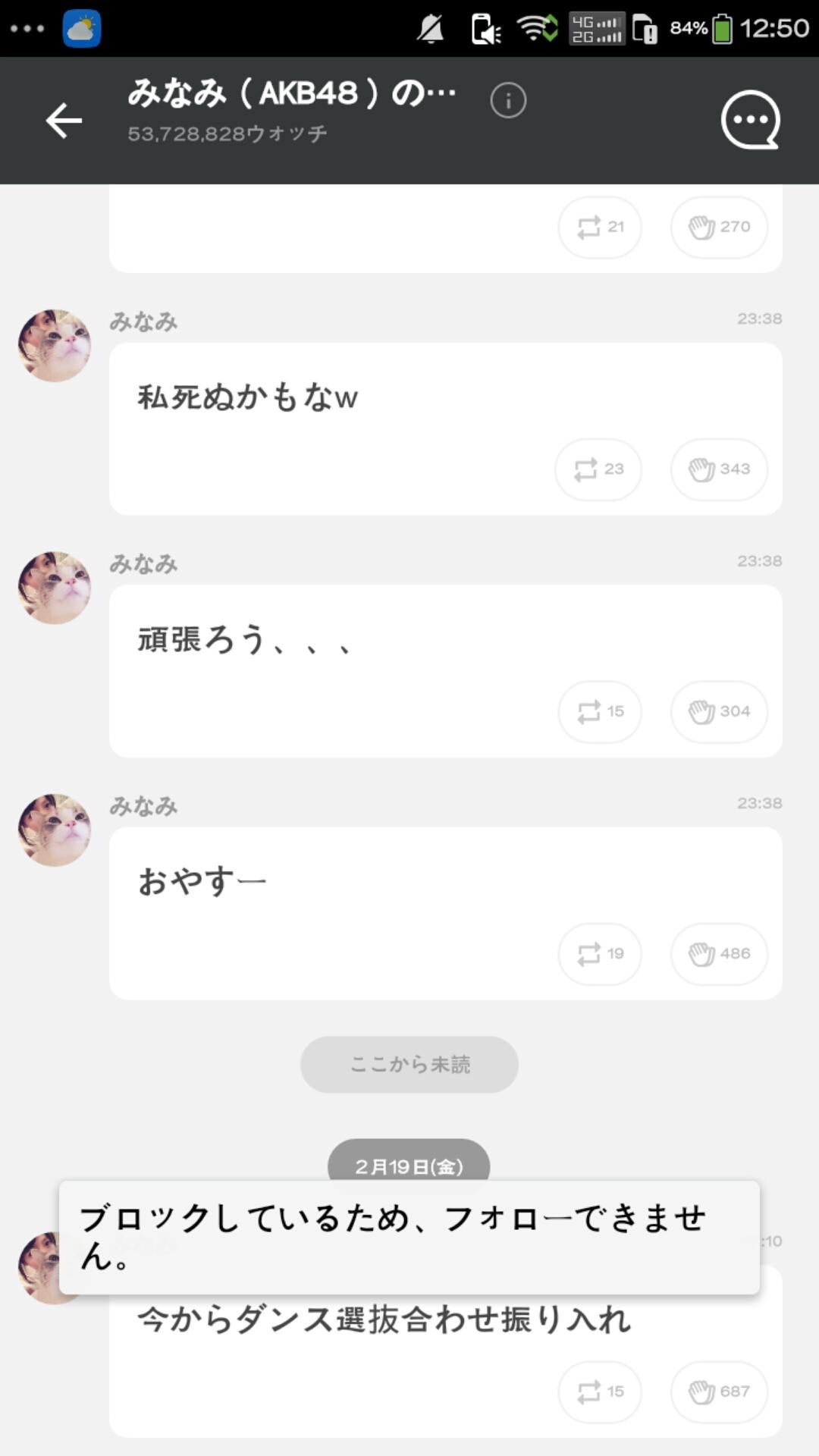Tap the clap icon showing 304

[x=718, y=712]
